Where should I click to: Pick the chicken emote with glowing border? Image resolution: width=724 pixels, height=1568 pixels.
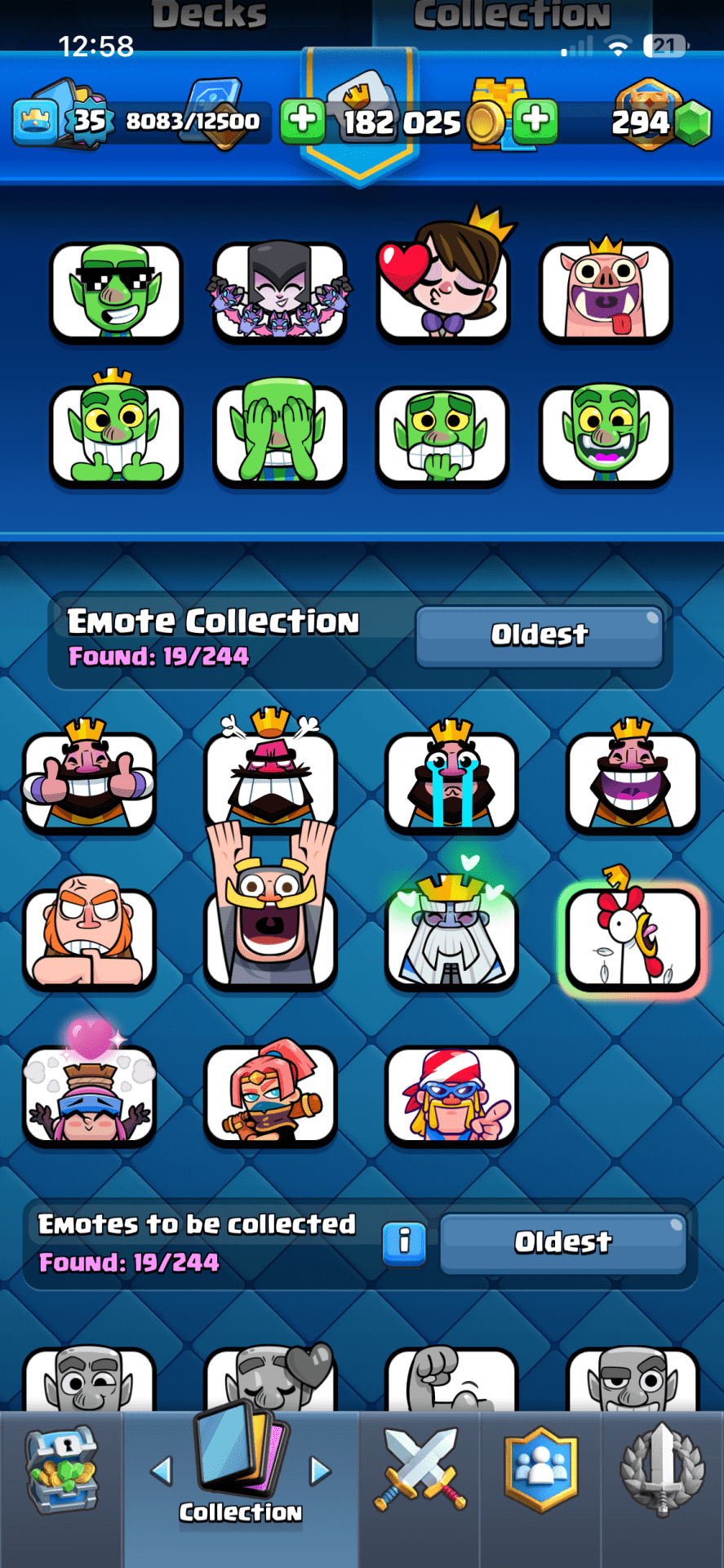tap(633, 938)
